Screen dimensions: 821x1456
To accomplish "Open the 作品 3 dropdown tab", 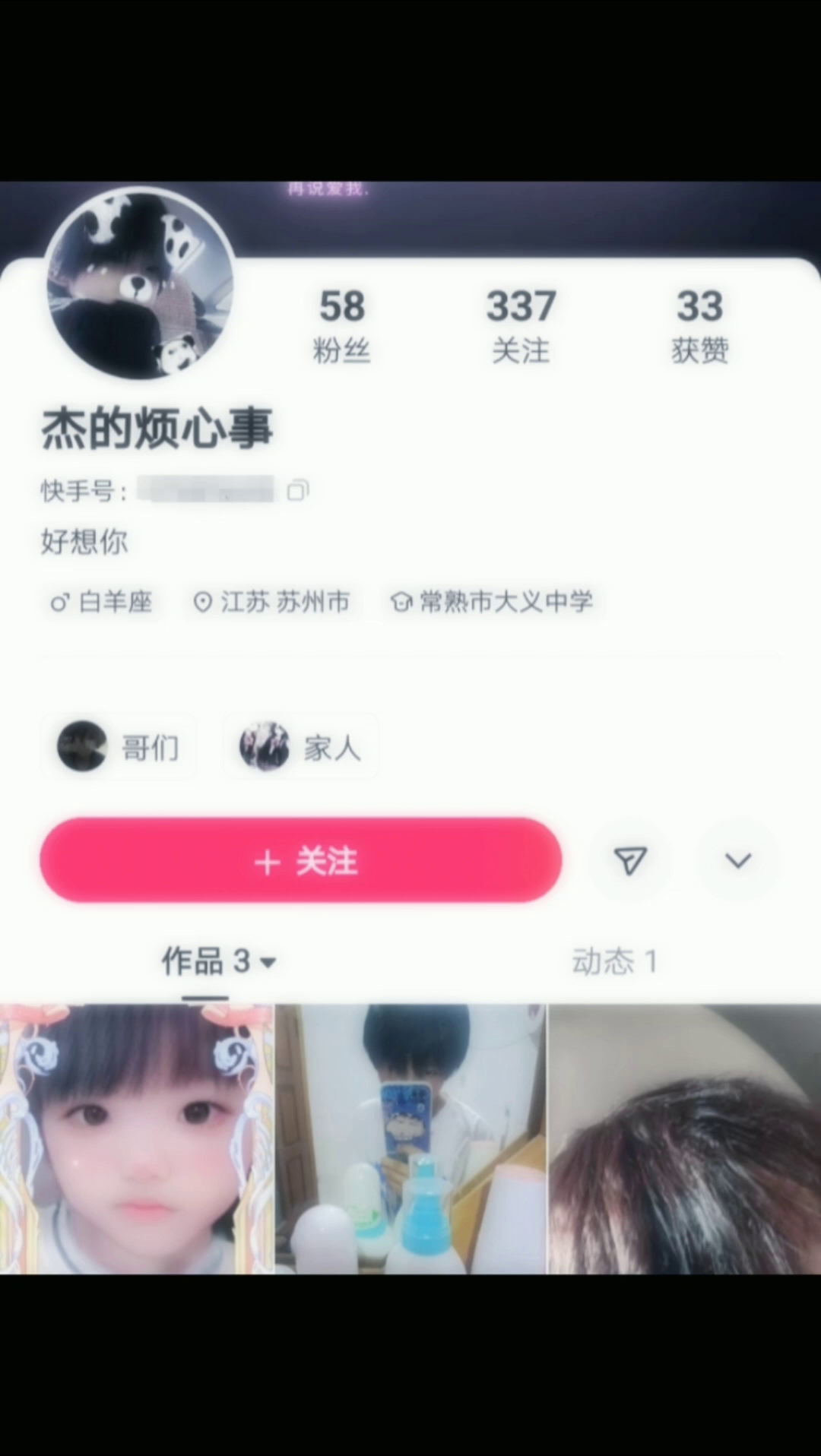I will coord(217,961).
